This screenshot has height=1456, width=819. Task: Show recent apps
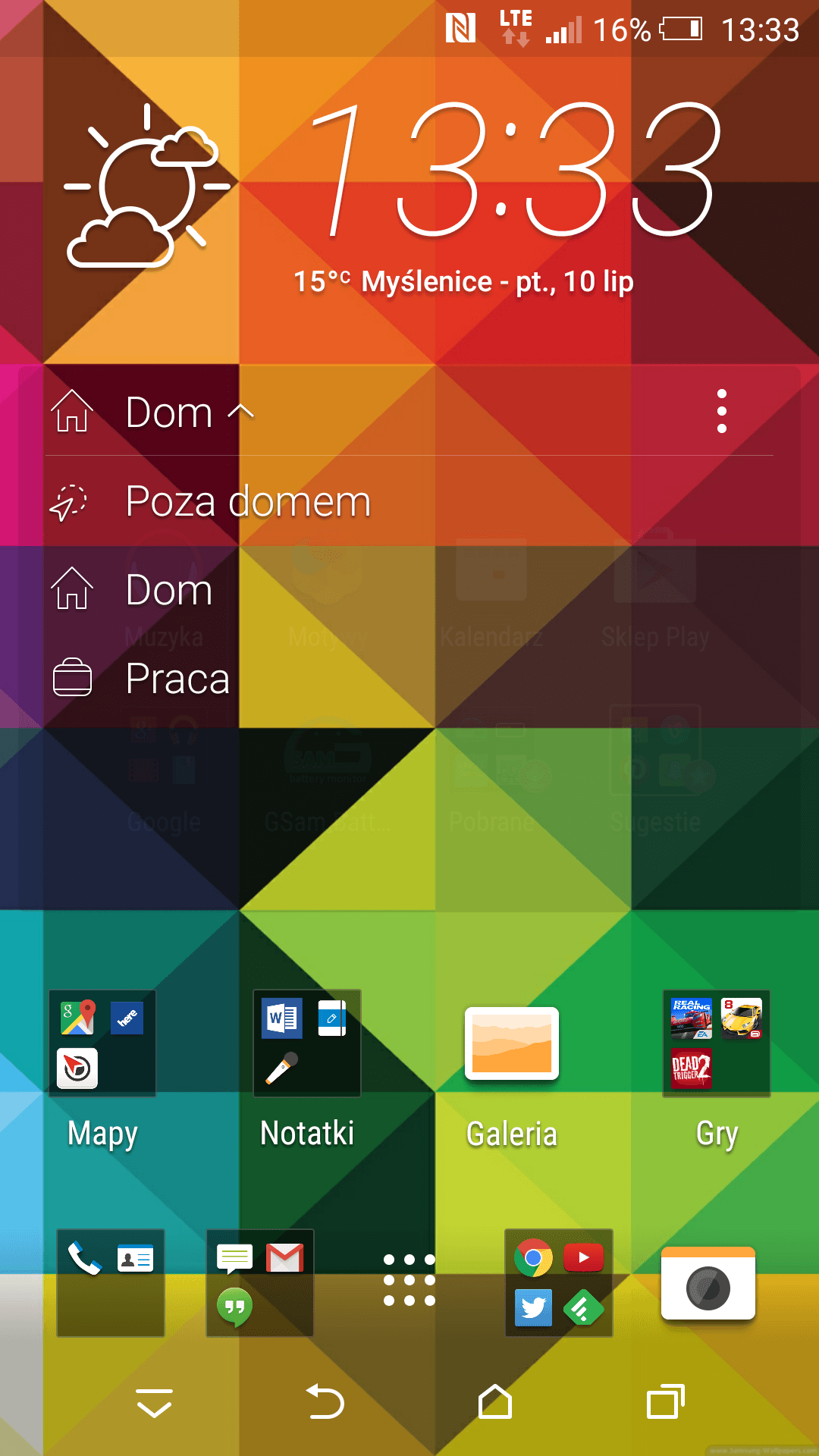point(666,1401)
